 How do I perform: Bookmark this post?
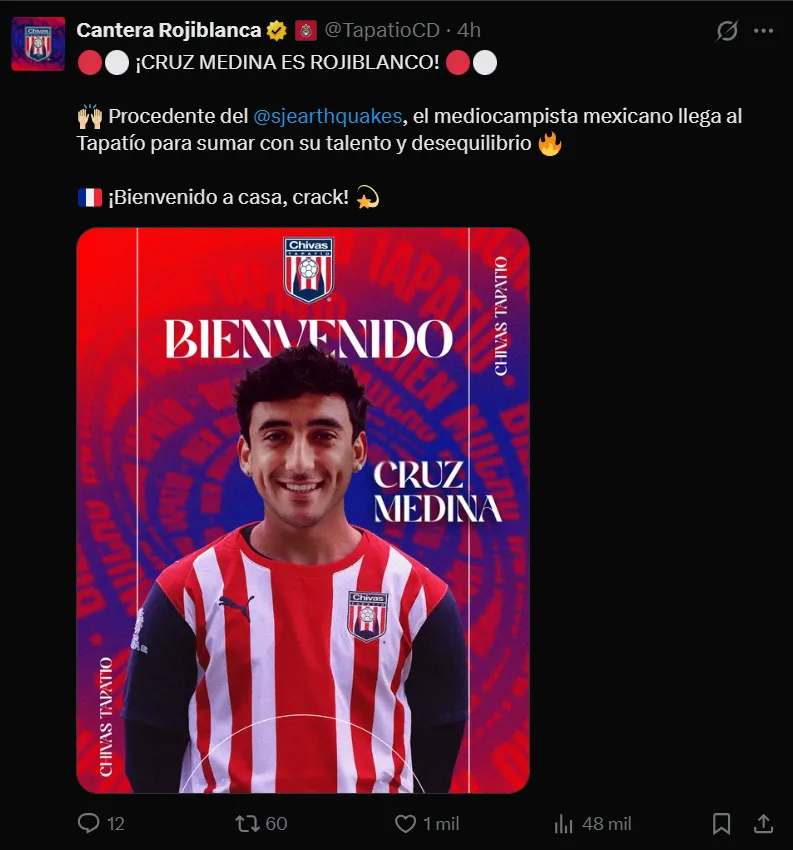(721, 823)
